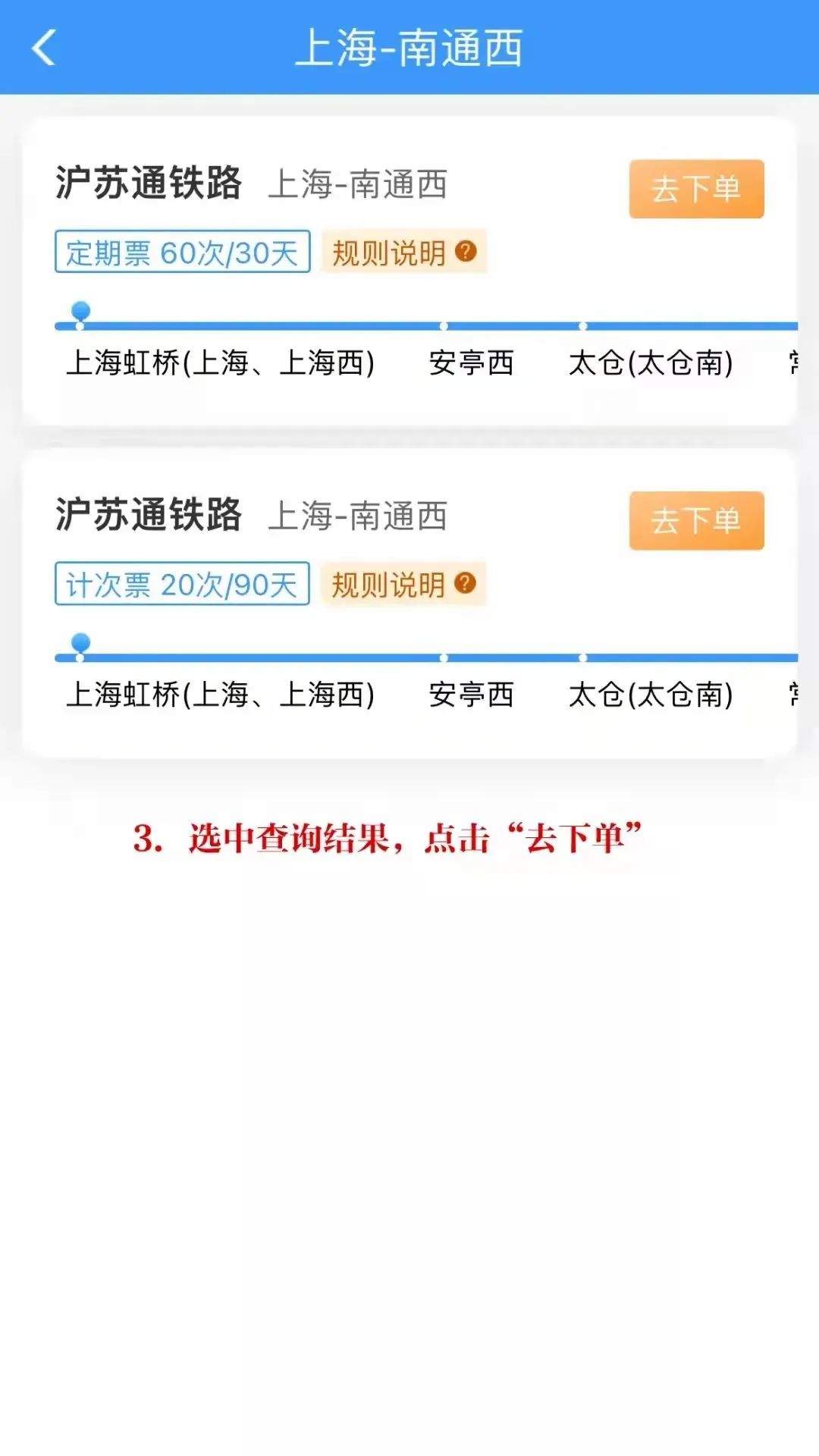Viewport: 819px width, 1456px height.
Task: Tap 去下单 for the 定期票 60次/30天 ticket
Action: pos(695,189)
